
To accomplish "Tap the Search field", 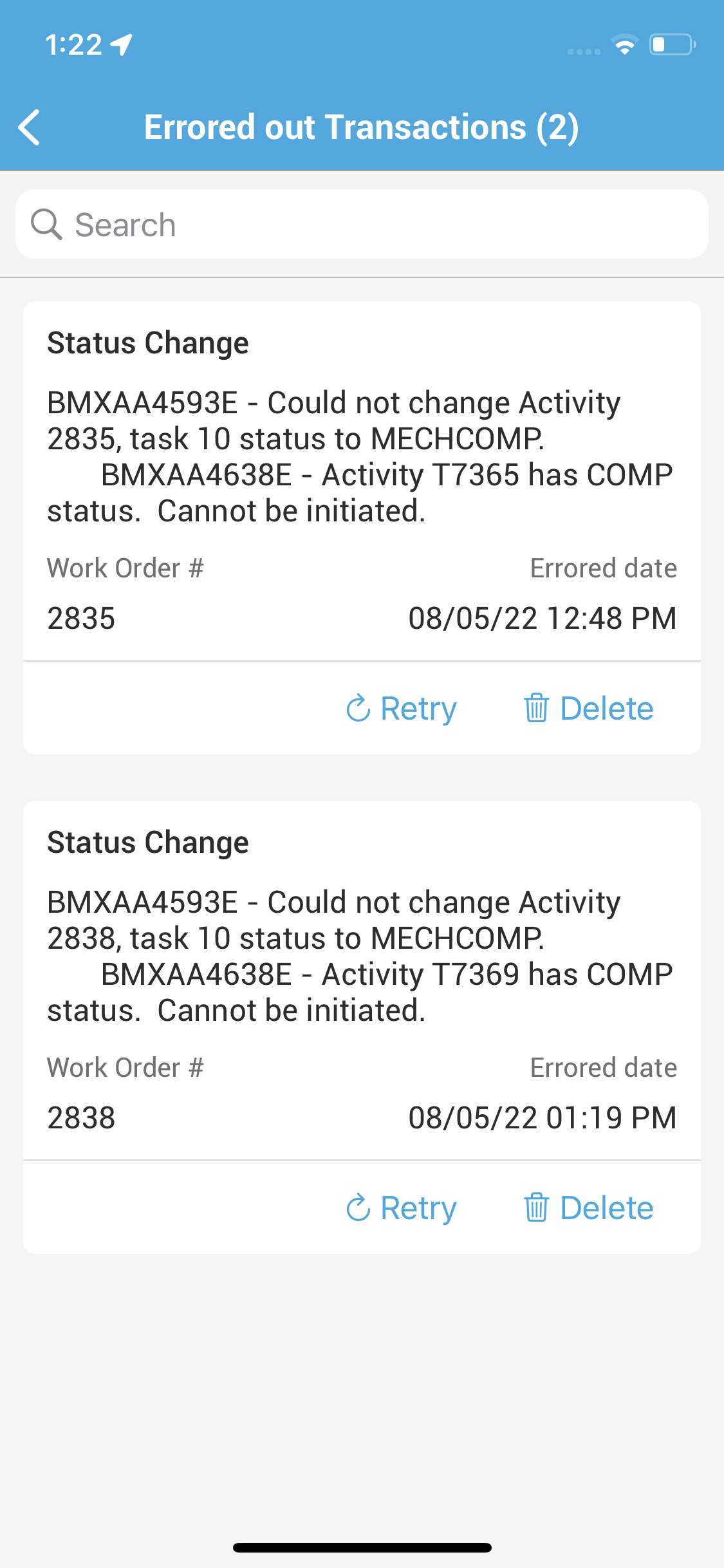I will tap(362, 225).
